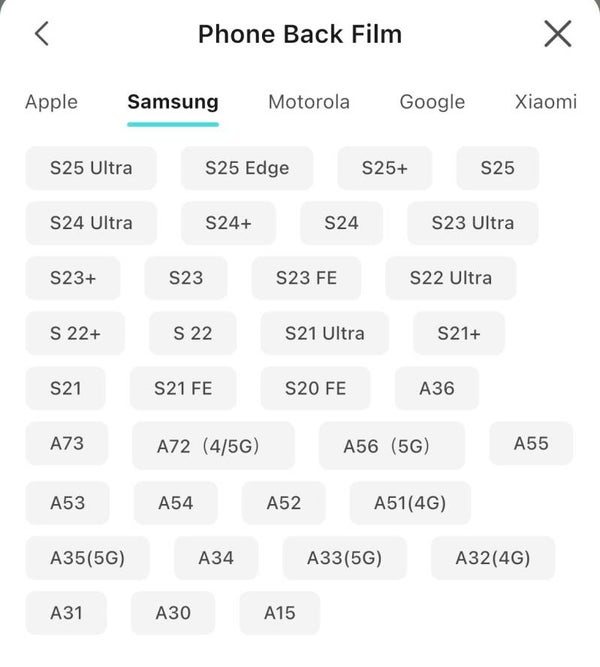Pick the A72 (4/5G) model
The width and height of the screenshot is (600, 667).
(213, 445)
